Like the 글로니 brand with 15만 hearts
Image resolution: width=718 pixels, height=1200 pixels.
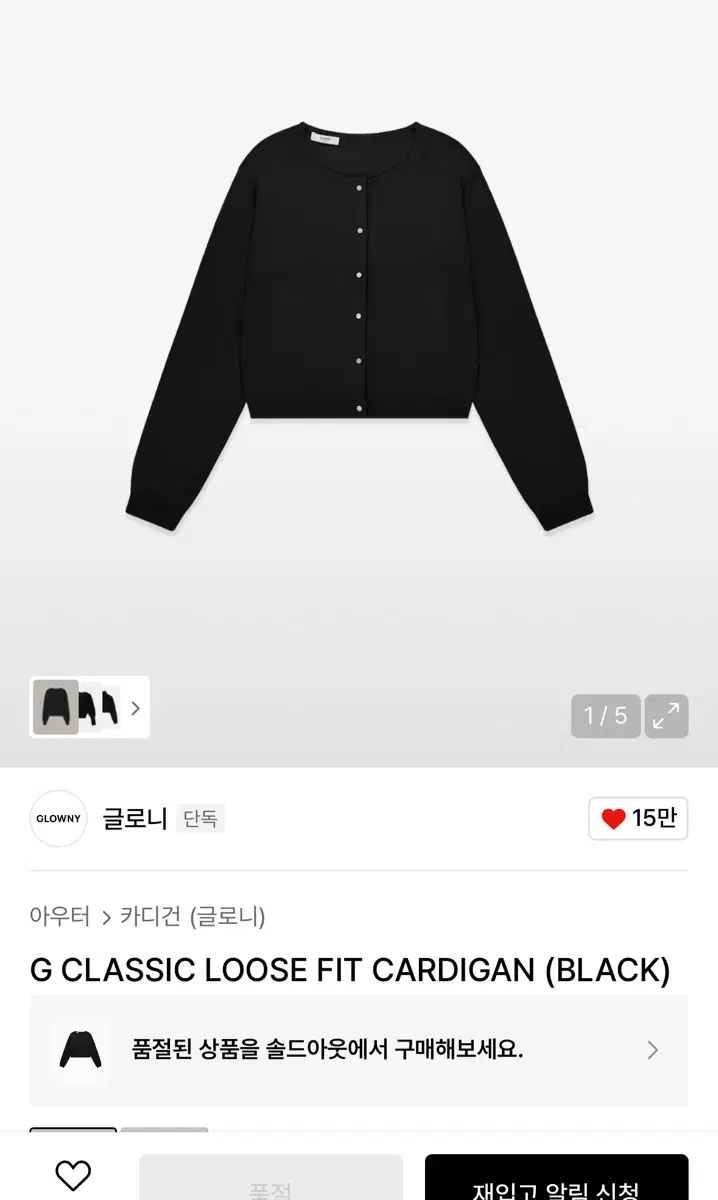coord(638,819)
